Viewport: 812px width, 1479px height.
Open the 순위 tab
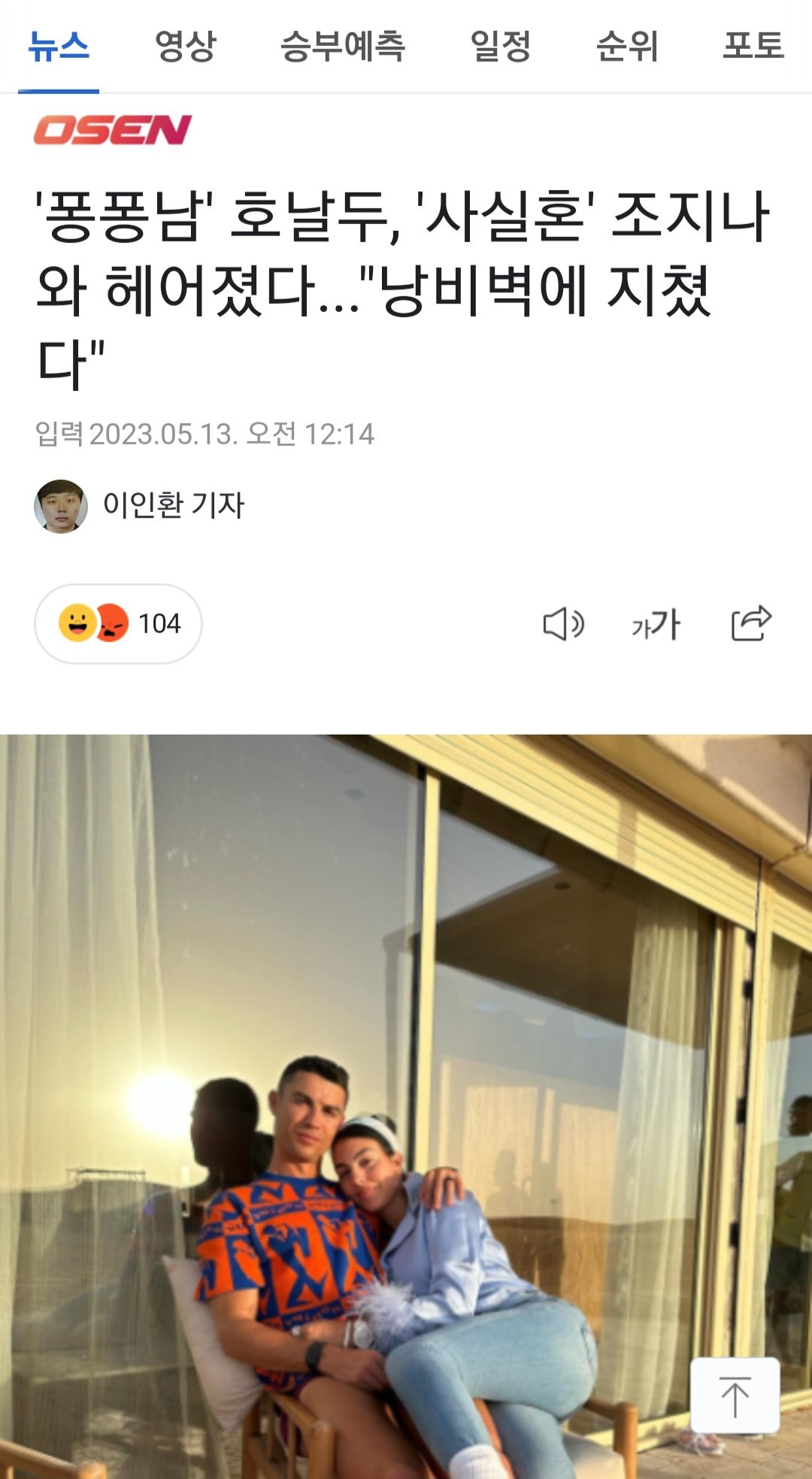tap(627, 47)
